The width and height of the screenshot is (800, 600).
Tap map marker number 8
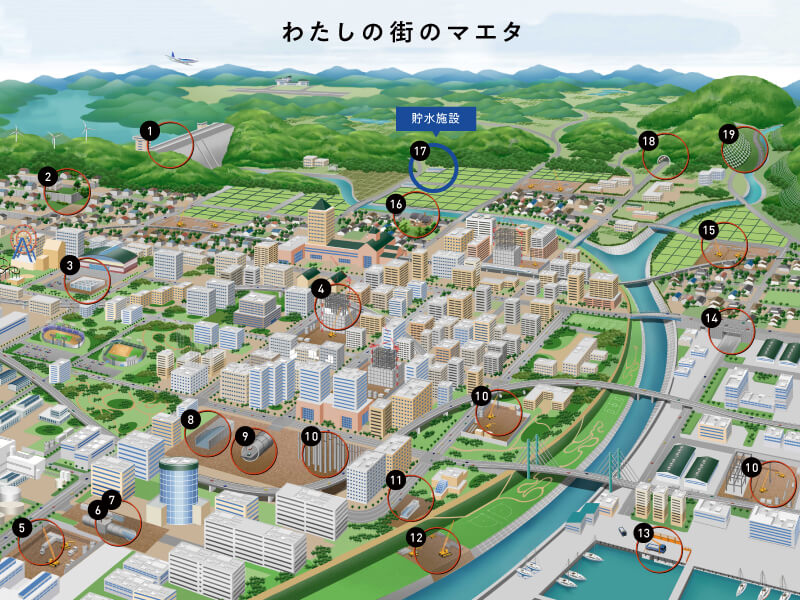(x=208, y=433)
